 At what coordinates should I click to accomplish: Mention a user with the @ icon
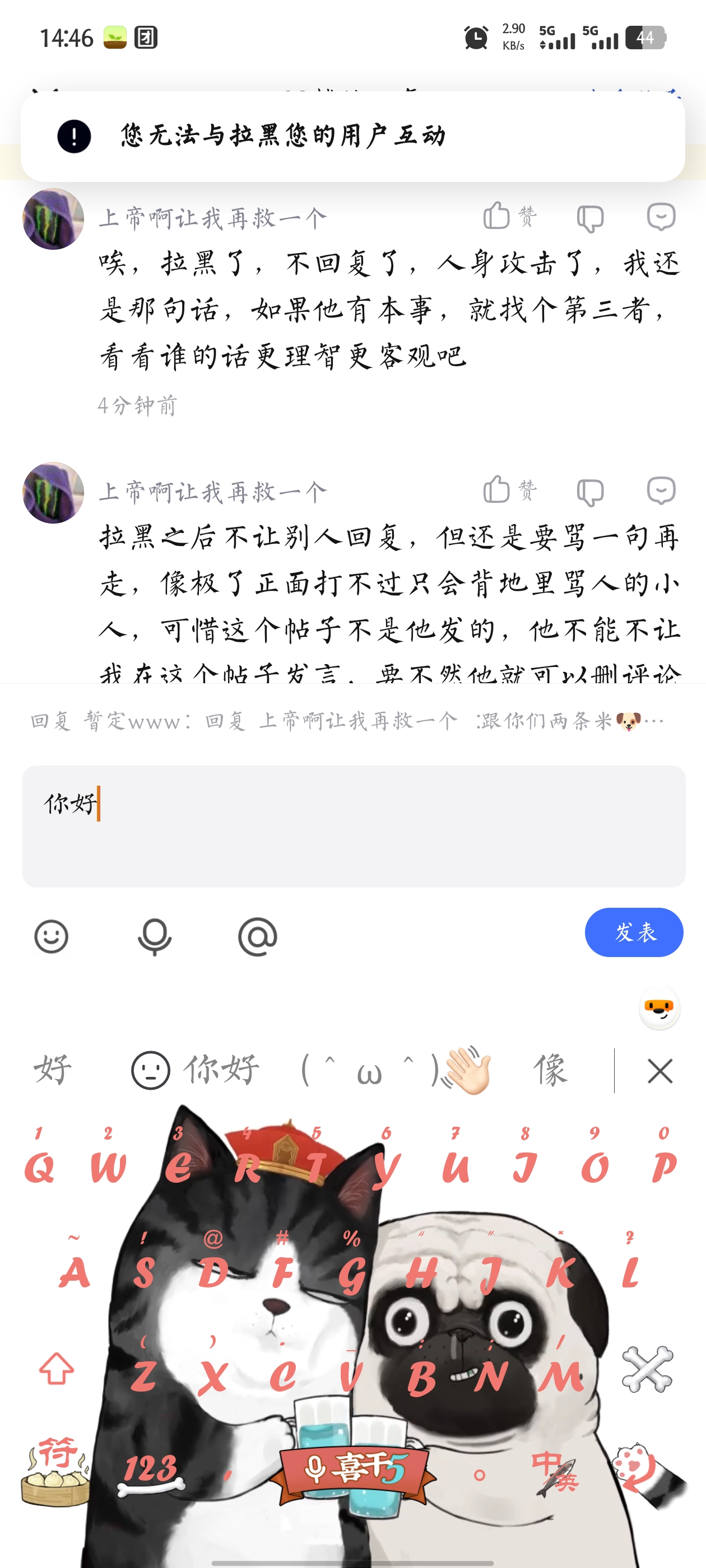(x=257, y=936)
